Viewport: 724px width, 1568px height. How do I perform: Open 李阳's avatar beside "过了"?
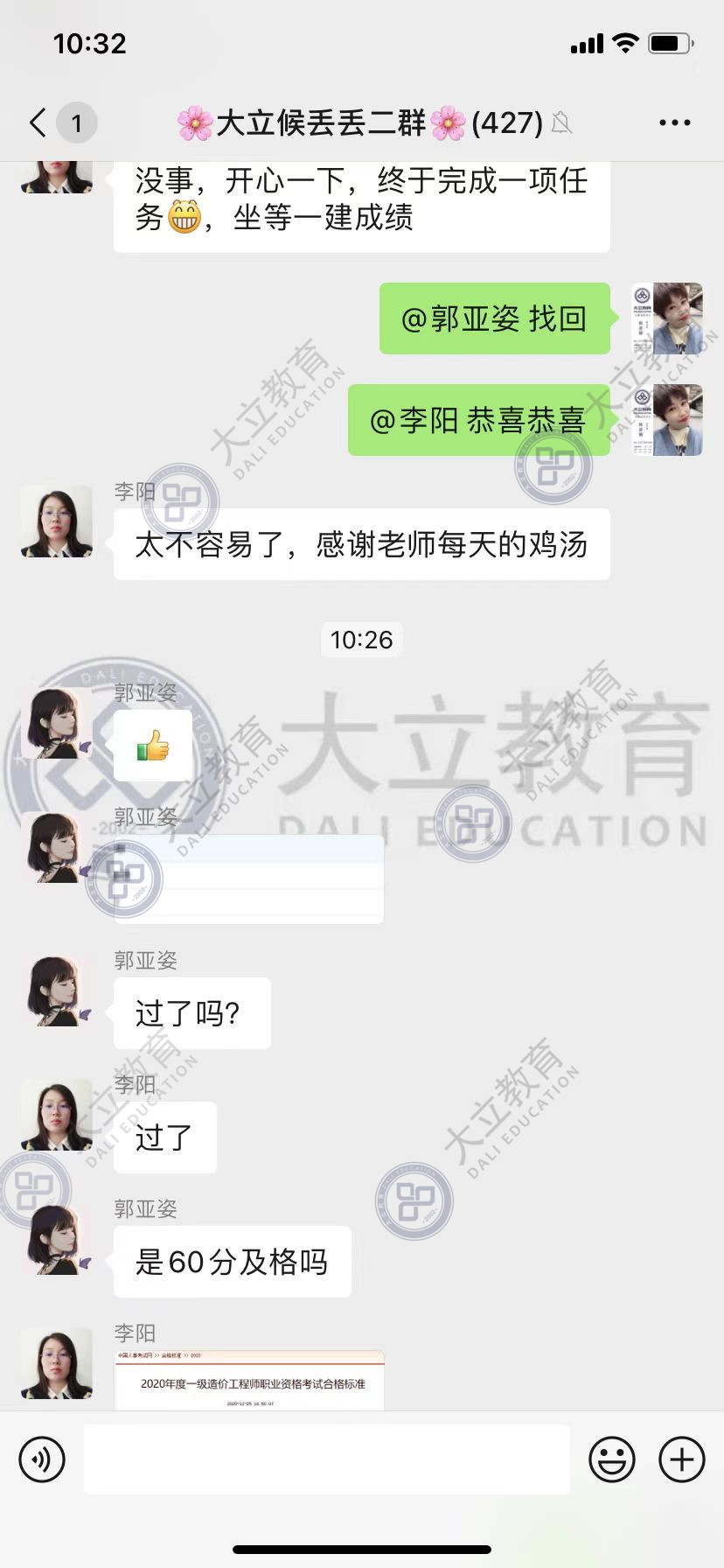tap(57, 1116)
